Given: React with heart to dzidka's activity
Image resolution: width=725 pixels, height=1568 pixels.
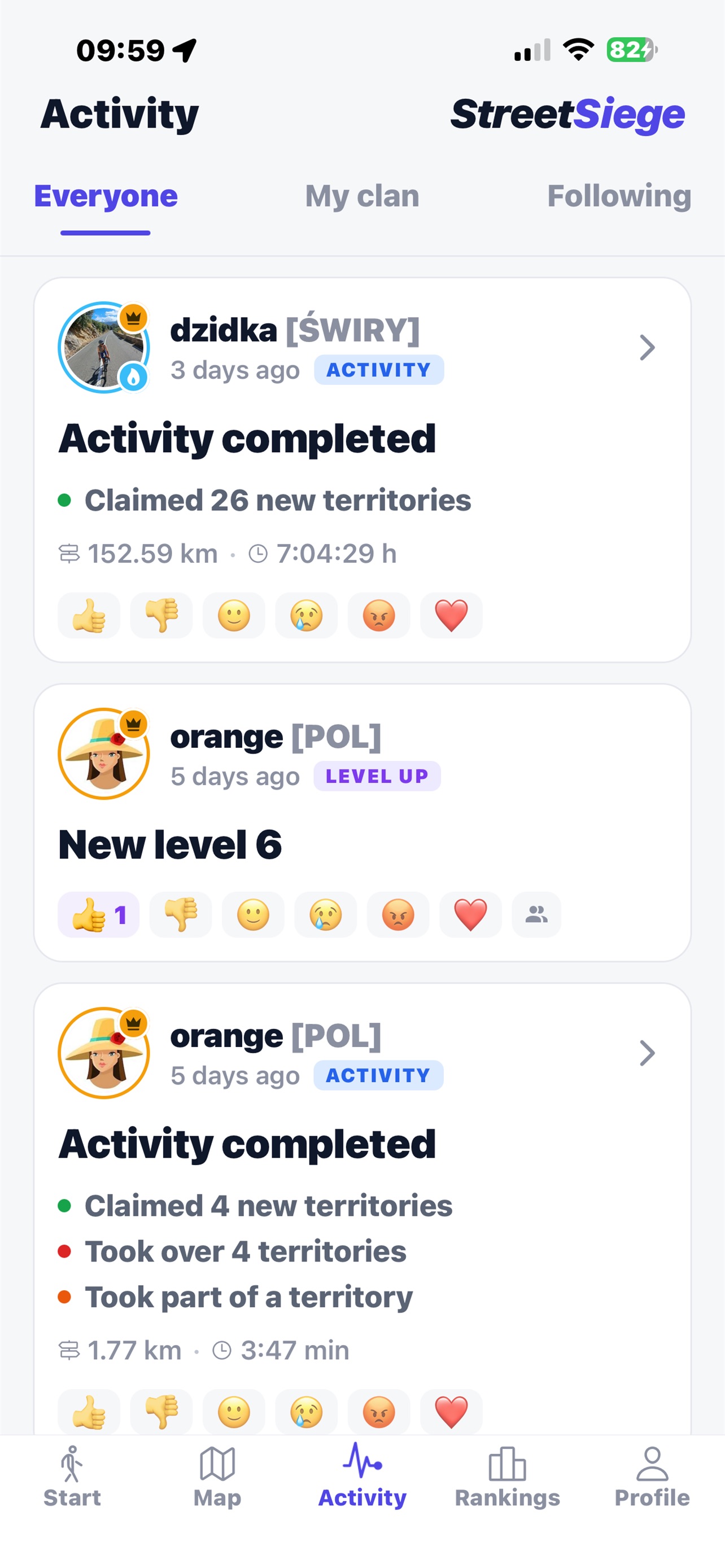Looking at the screenshot, I should [x=451, y=615].
